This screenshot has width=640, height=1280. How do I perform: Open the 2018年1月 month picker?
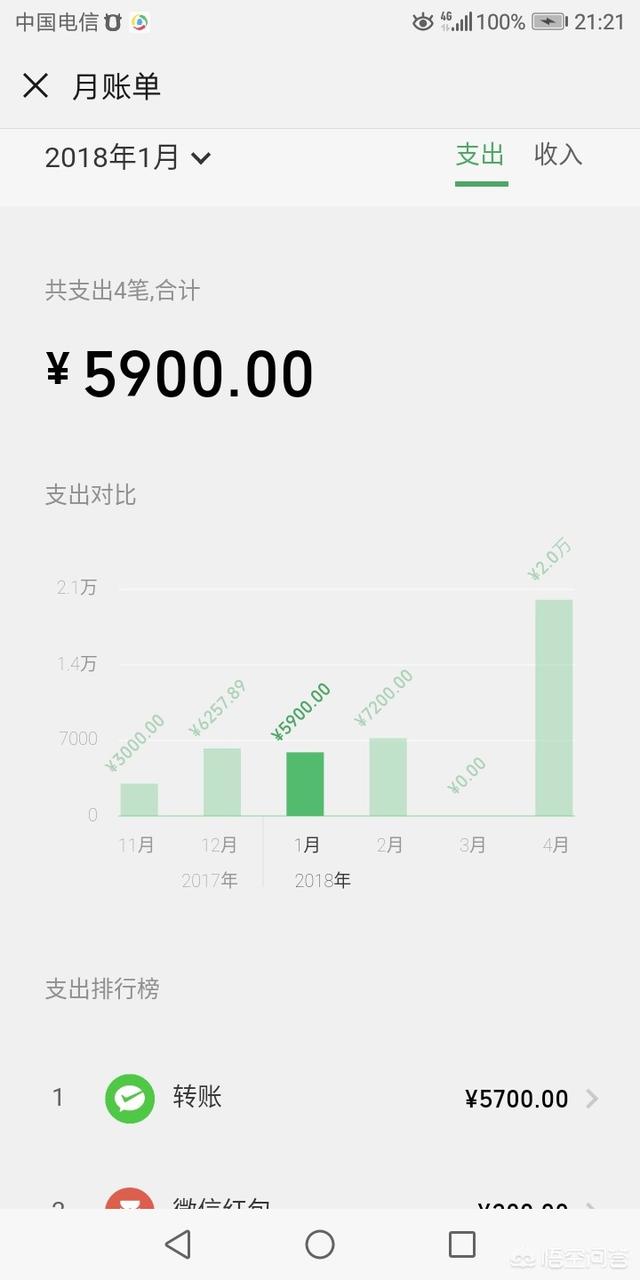coord(128,157)
